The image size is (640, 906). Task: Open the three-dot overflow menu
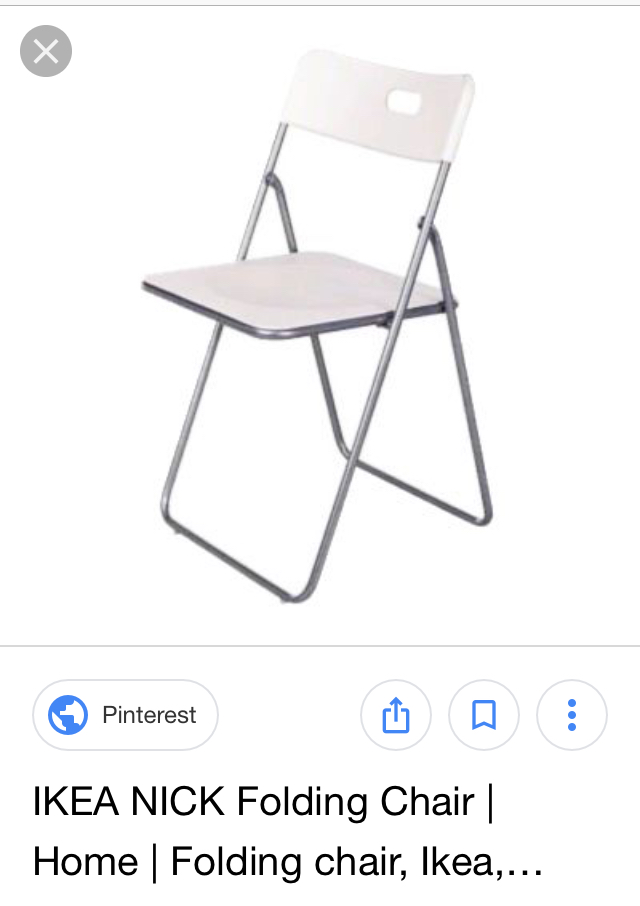pyautogui.click(x=572, y=715)
